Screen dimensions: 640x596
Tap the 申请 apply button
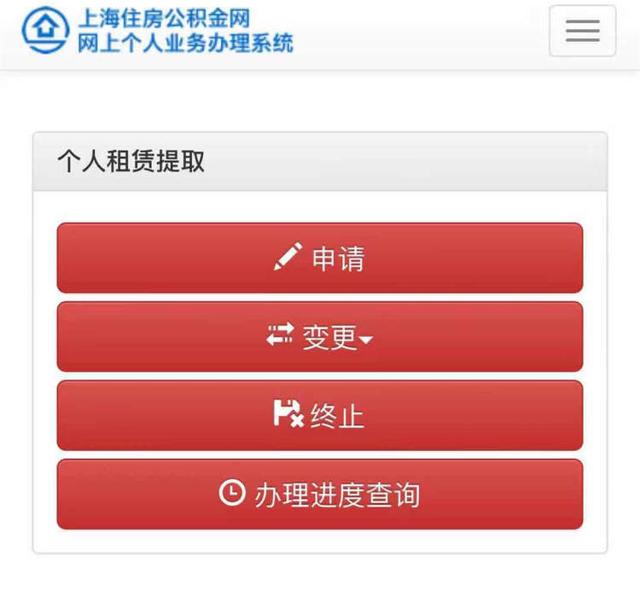319,258
